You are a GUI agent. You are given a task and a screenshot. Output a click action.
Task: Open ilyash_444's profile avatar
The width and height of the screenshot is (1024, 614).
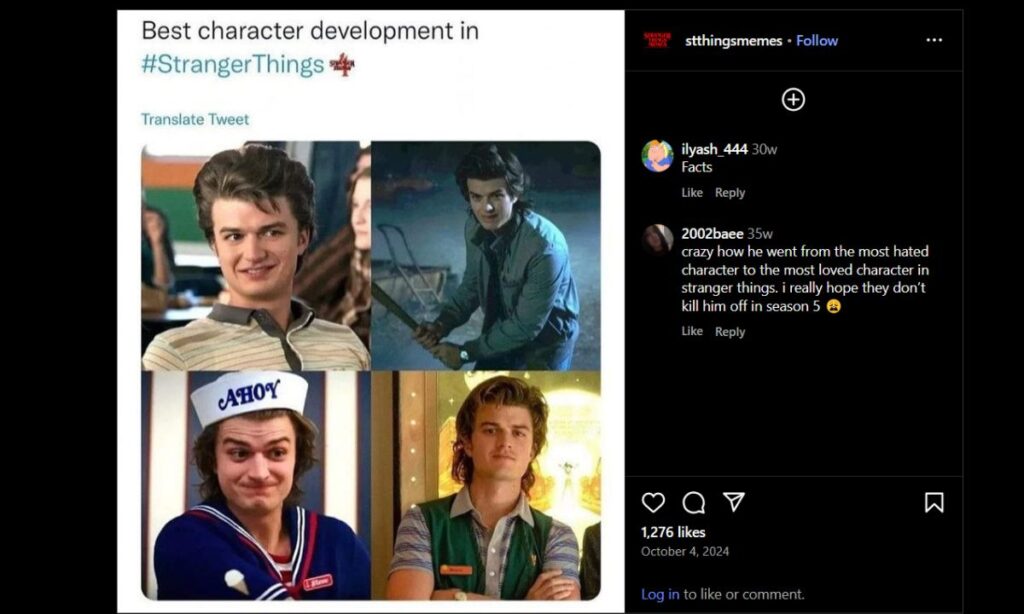[x=657, y=156]
